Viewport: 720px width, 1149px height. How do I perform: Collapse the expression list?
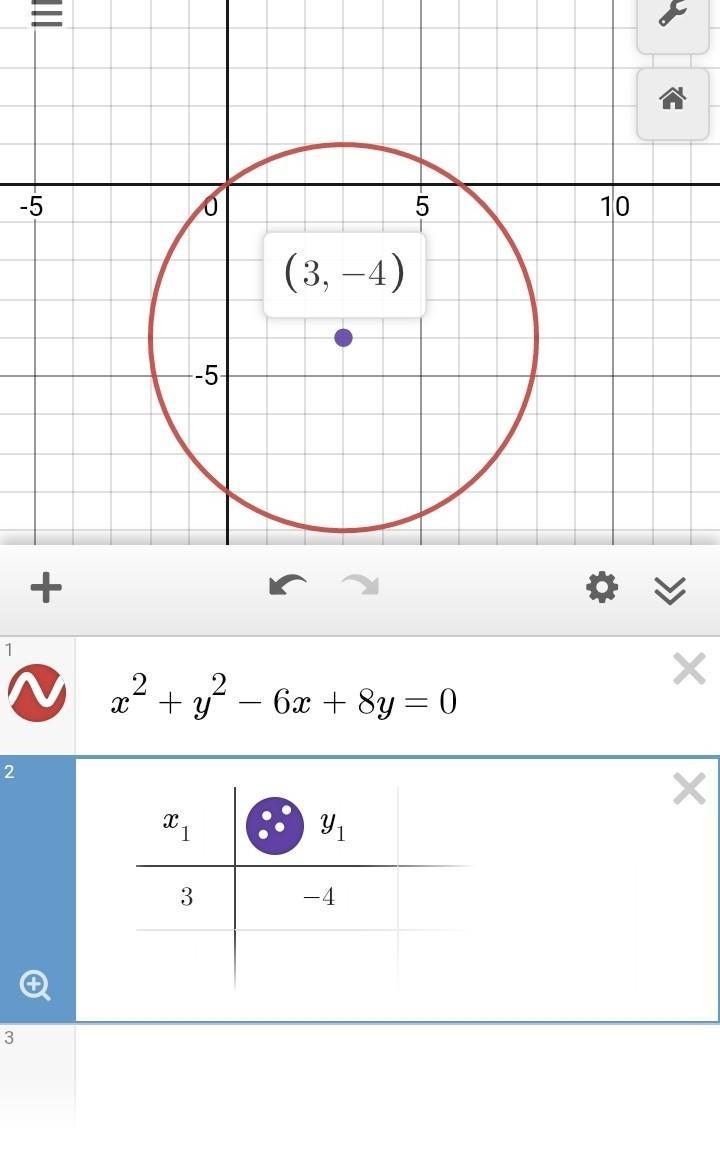(670, 590)
